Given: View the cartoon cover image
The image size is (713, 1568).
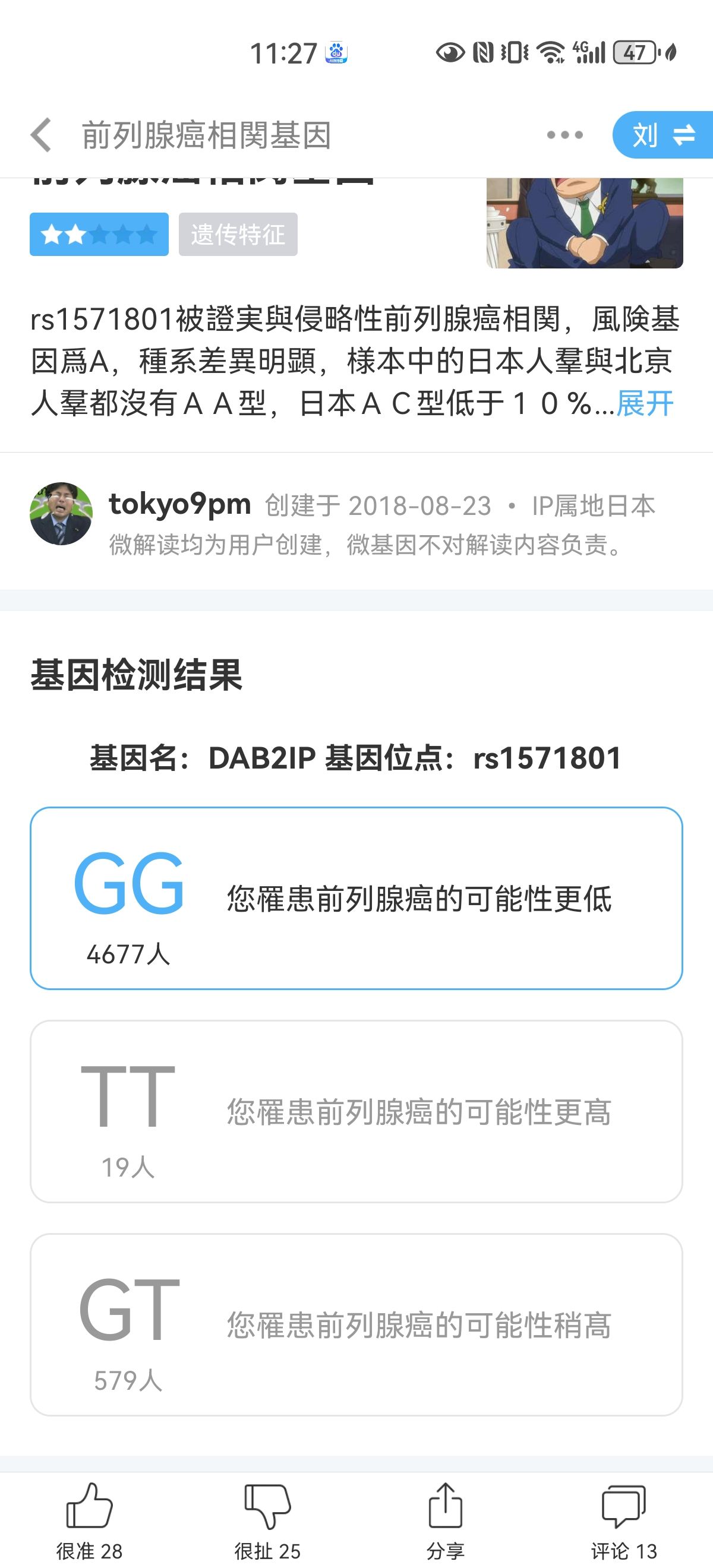Looking at the screenshot, I should [585, 223].
